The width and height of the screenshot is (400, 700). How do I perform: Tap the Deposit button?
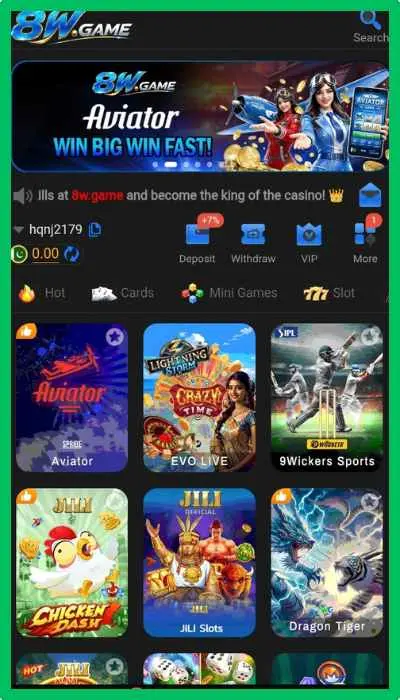pos(197,241)
